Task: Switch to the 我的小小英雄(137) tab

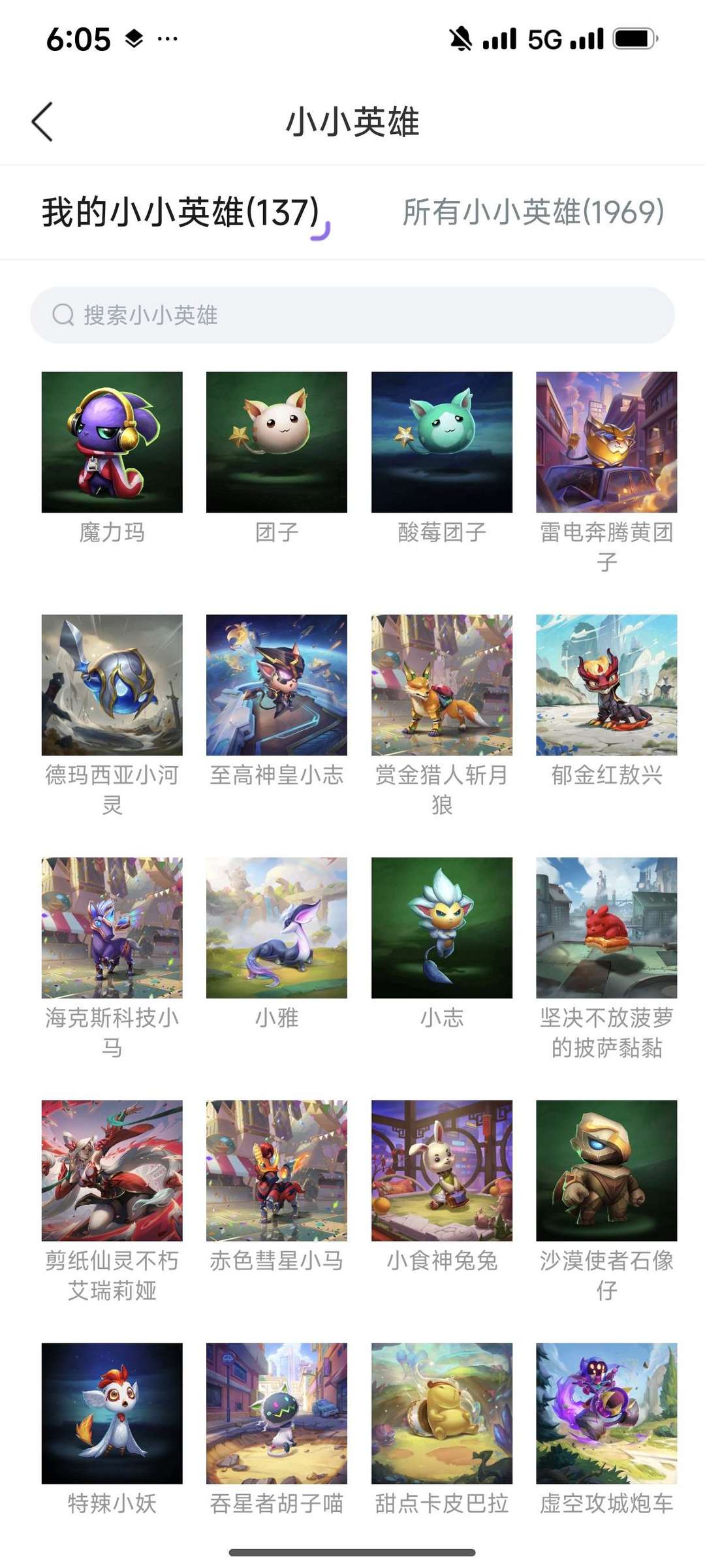Action: tap(178, 210)
